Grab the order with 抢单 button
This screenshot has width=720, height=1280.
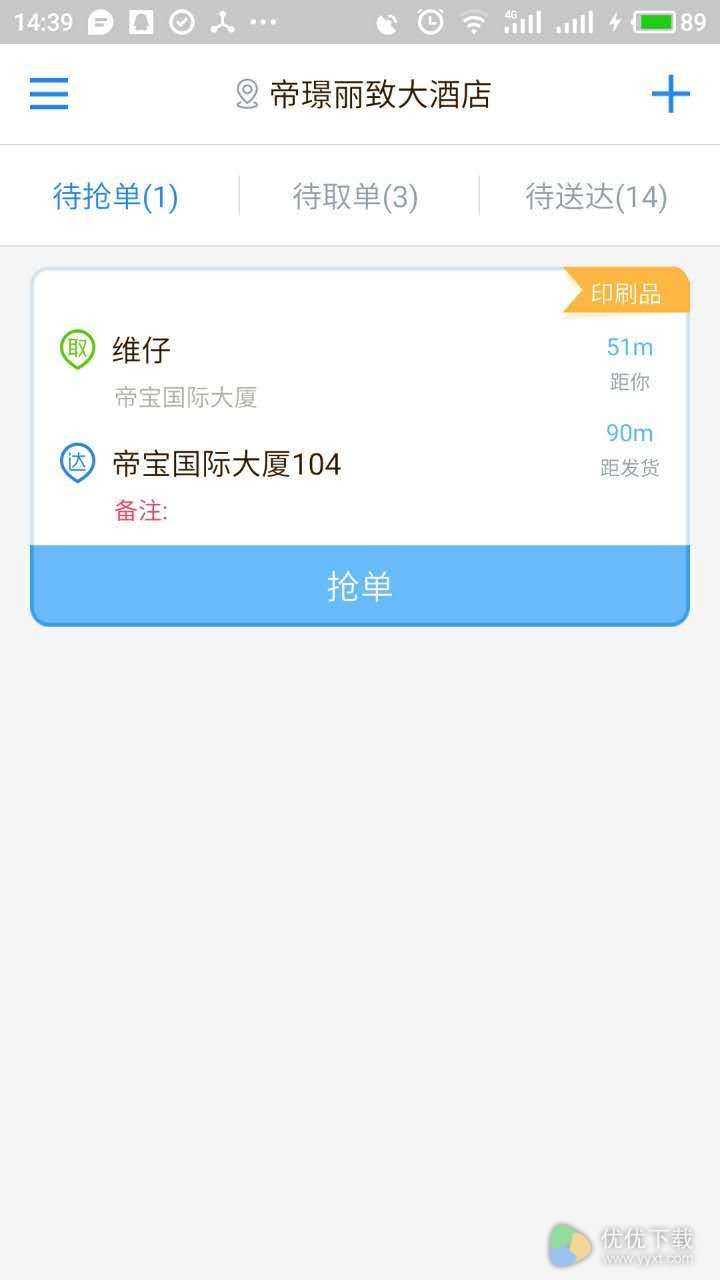coord(360,586)
